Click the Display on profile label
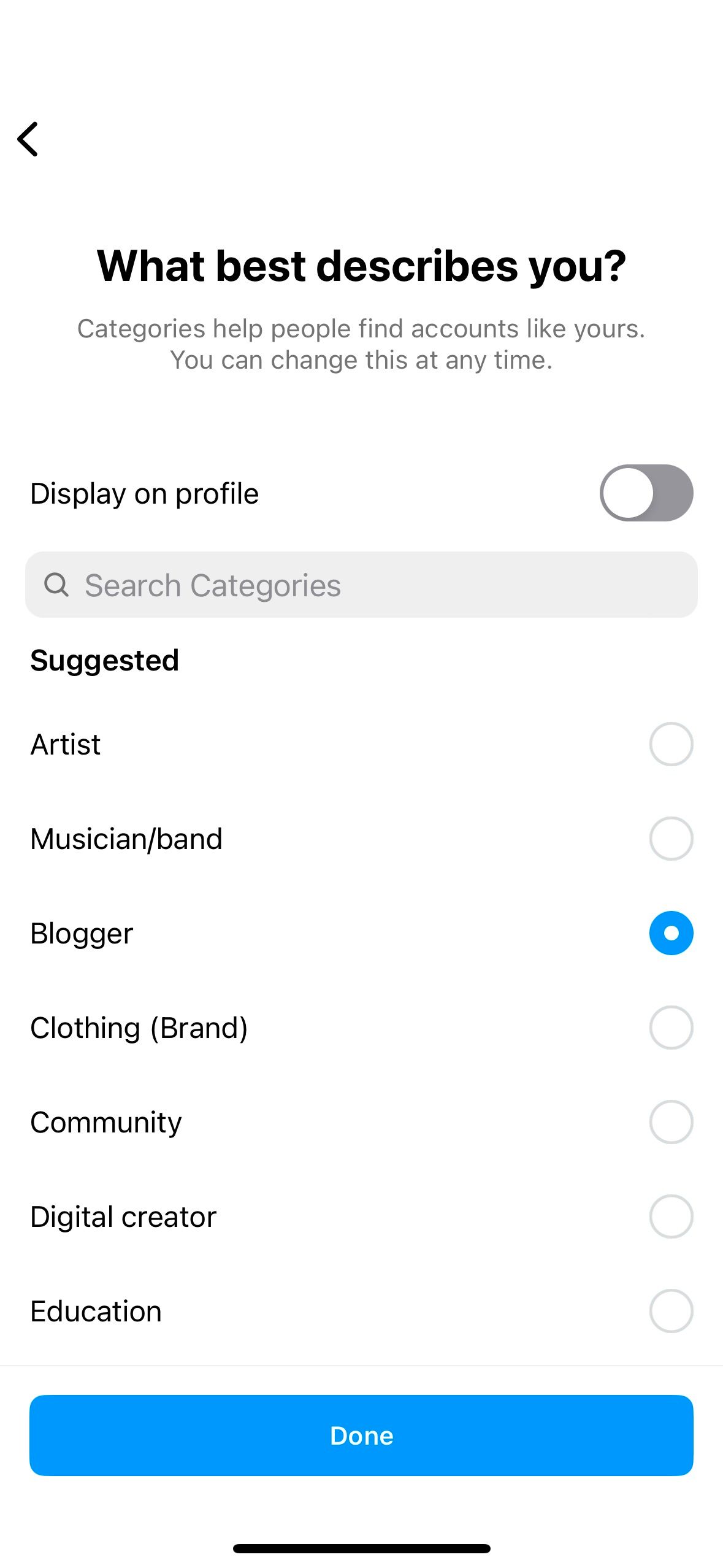The width and height of the screenshot is (723, 1568). point(145,493)
